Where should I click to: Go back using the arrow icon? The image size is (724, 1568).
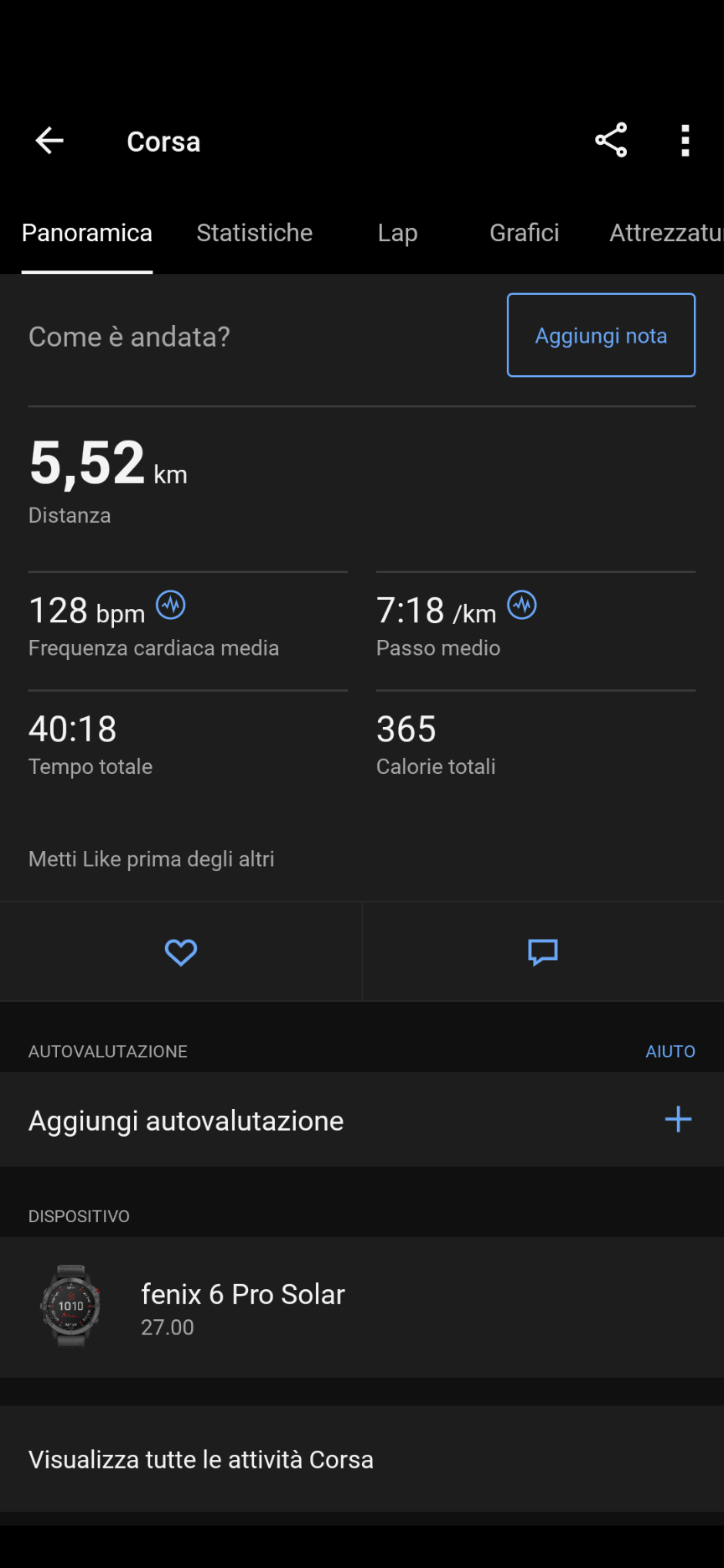coord(49,141)
